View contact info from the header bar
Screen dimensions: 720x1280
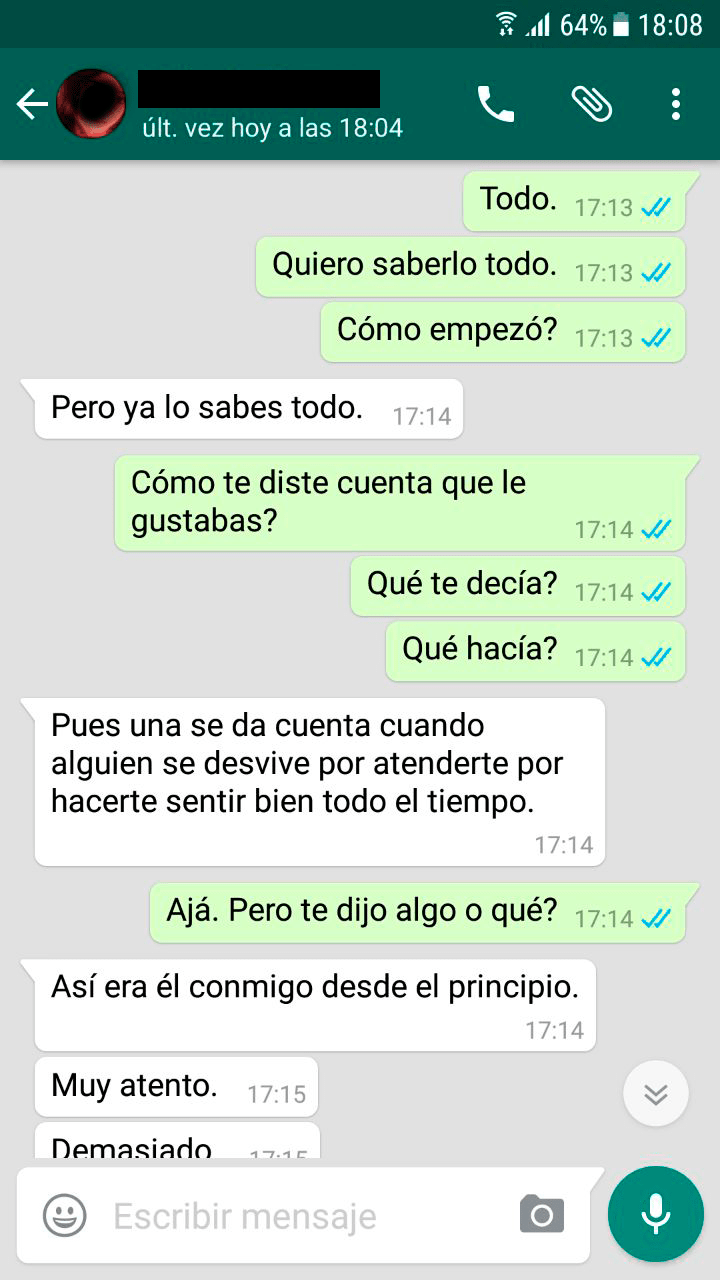pyautogui.click(x=260, y=104)
